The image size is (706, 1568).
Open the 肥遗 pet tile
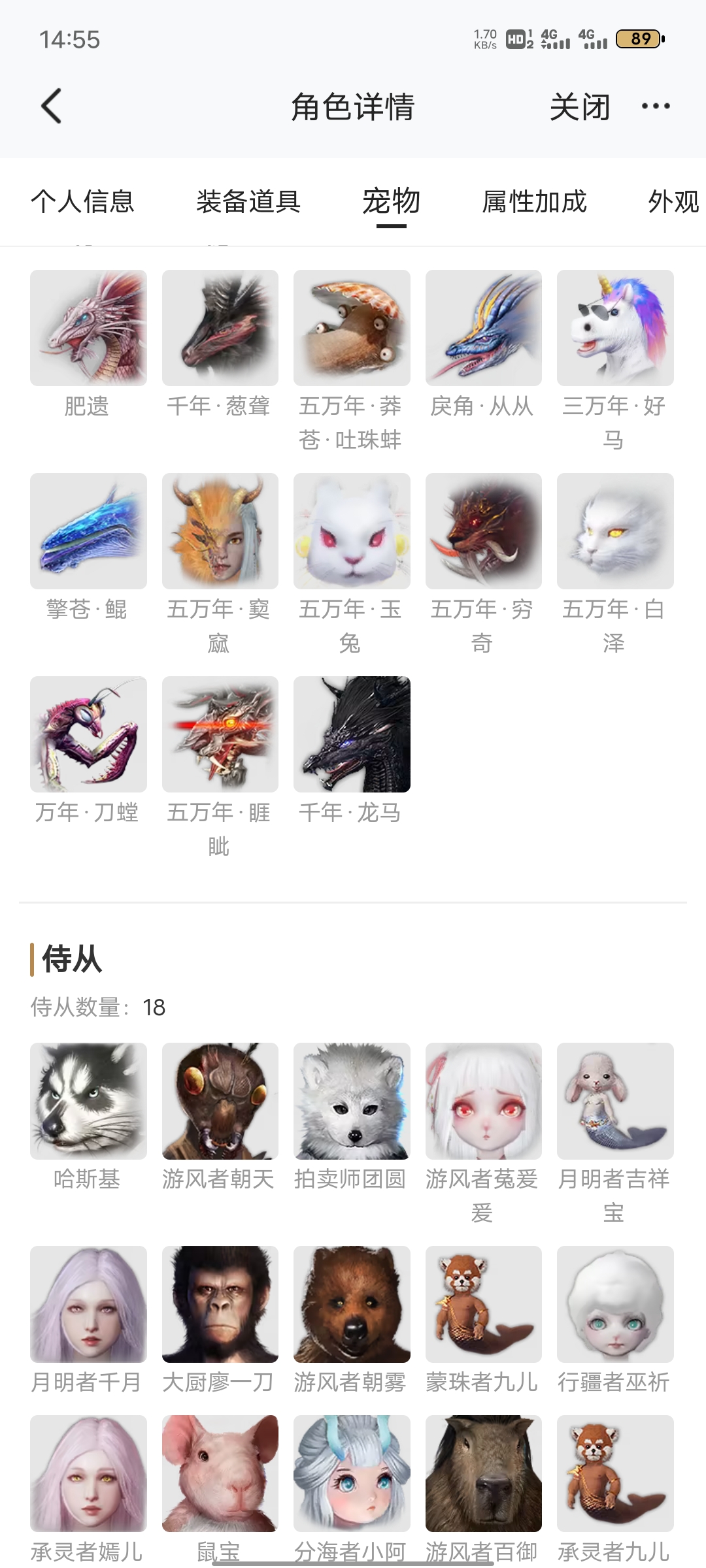pyautogui.click(x=88, y=328)
